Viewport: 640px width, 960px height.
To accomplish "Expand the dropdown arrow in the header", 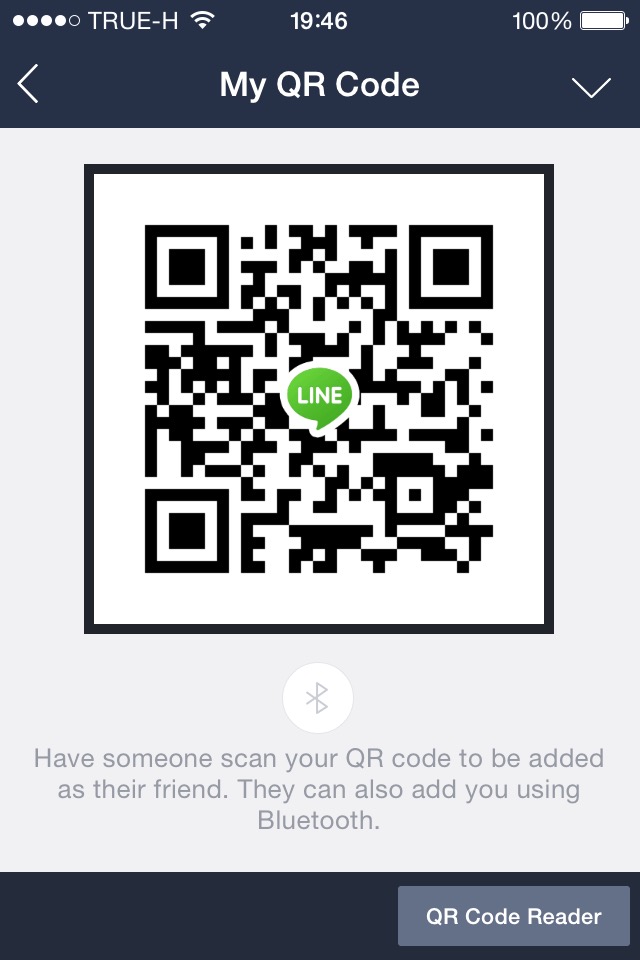I will (591, 87).
